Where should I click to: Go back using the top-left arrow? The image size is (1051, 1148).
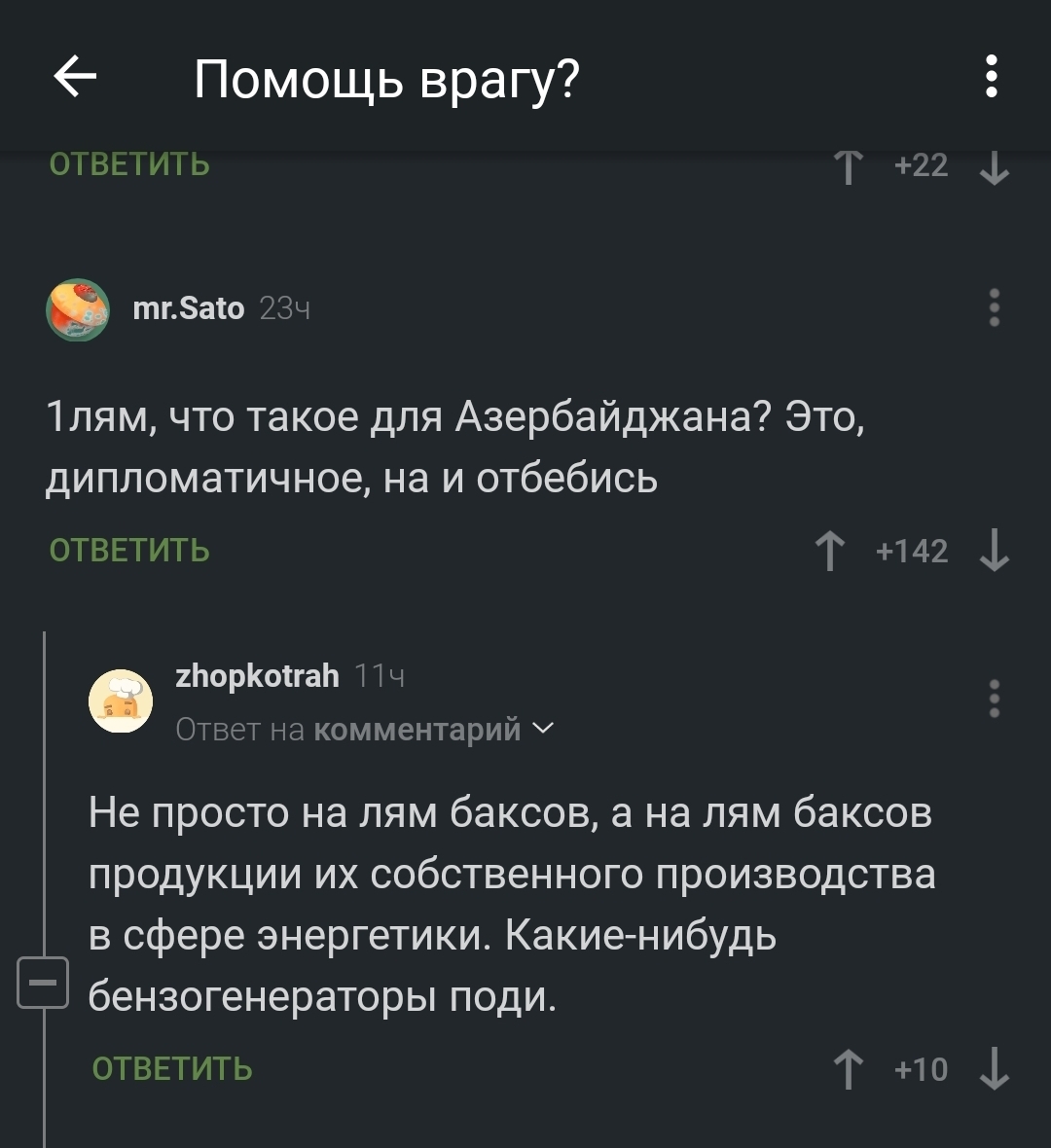pyautogui.click(x=75, y=78)
